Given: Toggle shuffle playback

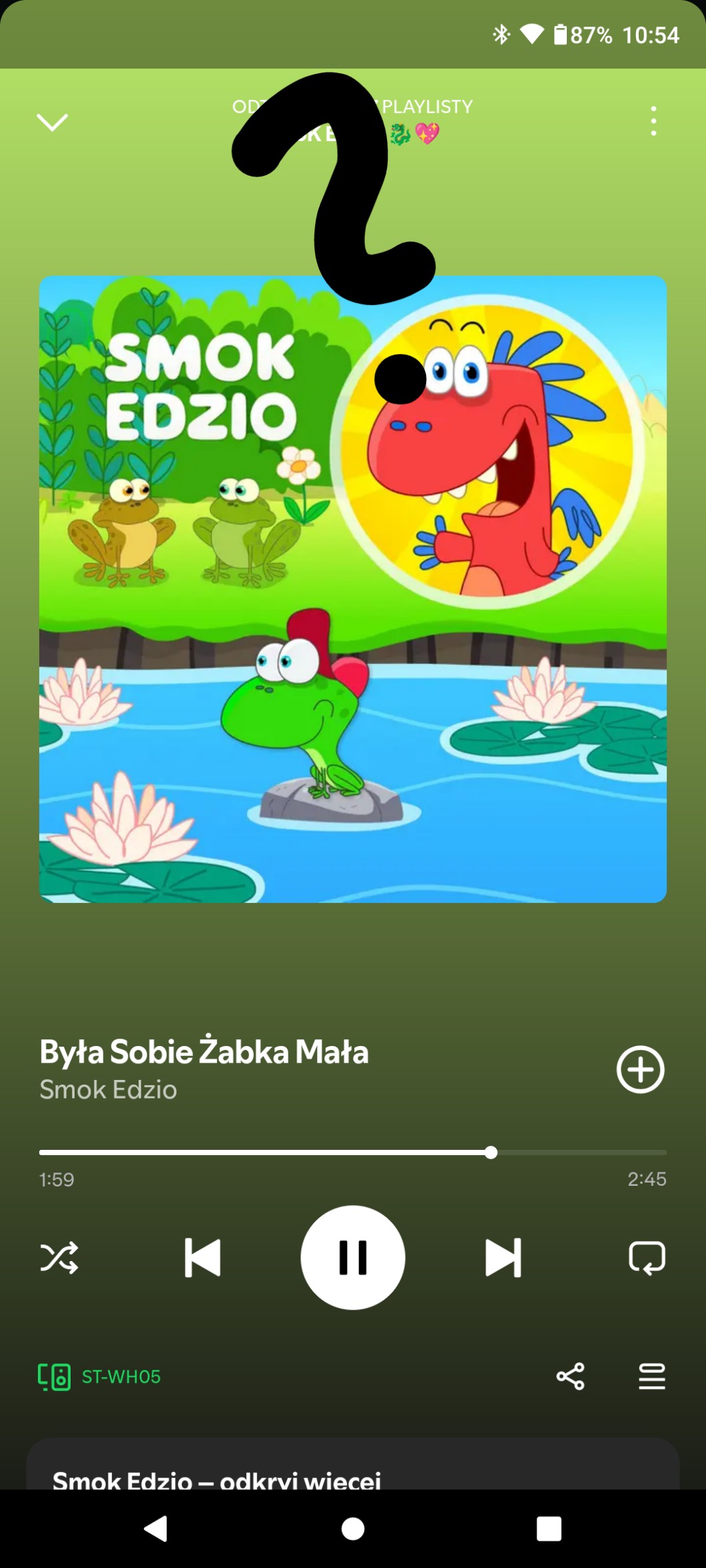Looking at the screenshot, I should point(59,1258).
